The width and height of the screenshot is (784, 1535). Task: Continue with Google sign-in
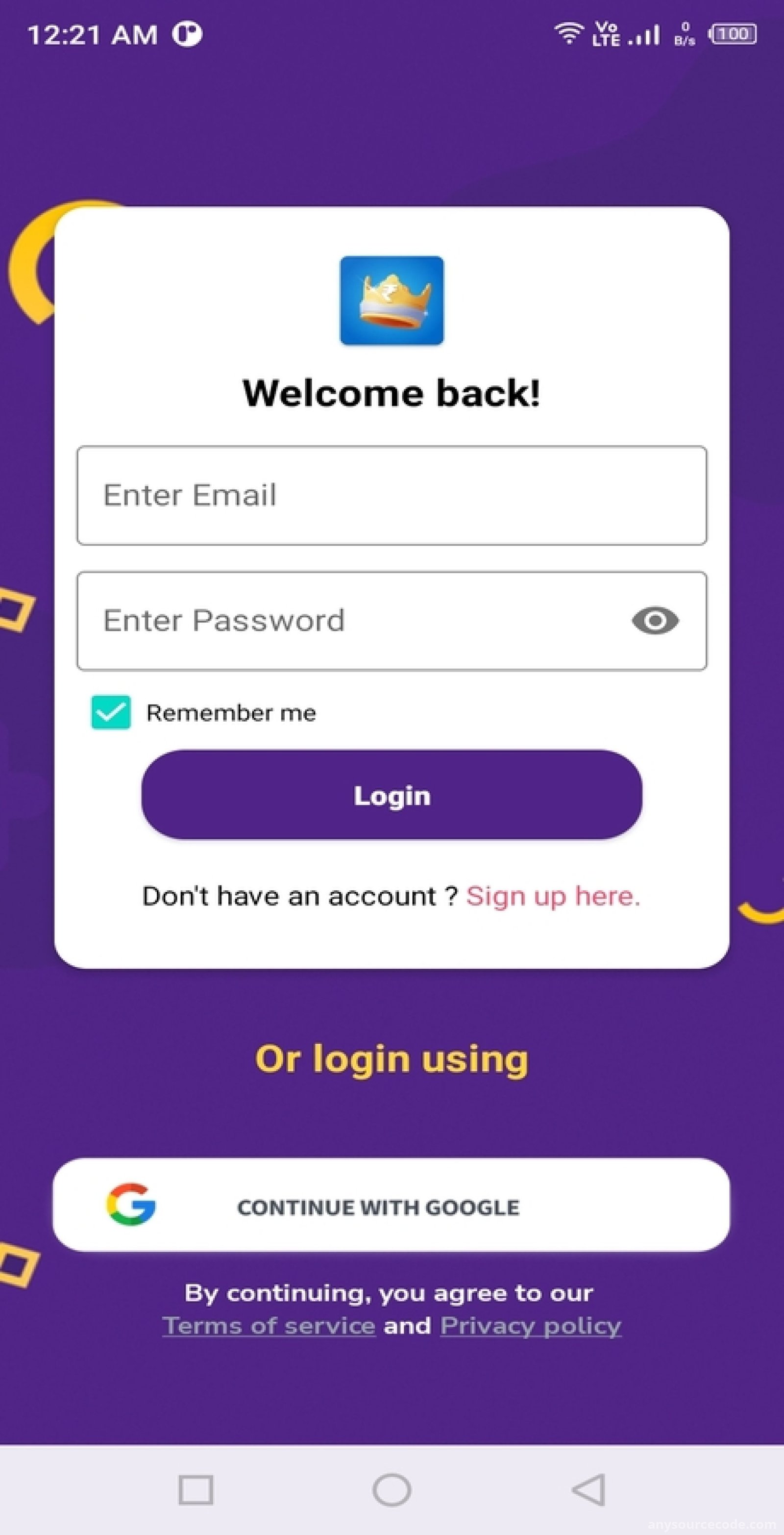click(392, 1205)
